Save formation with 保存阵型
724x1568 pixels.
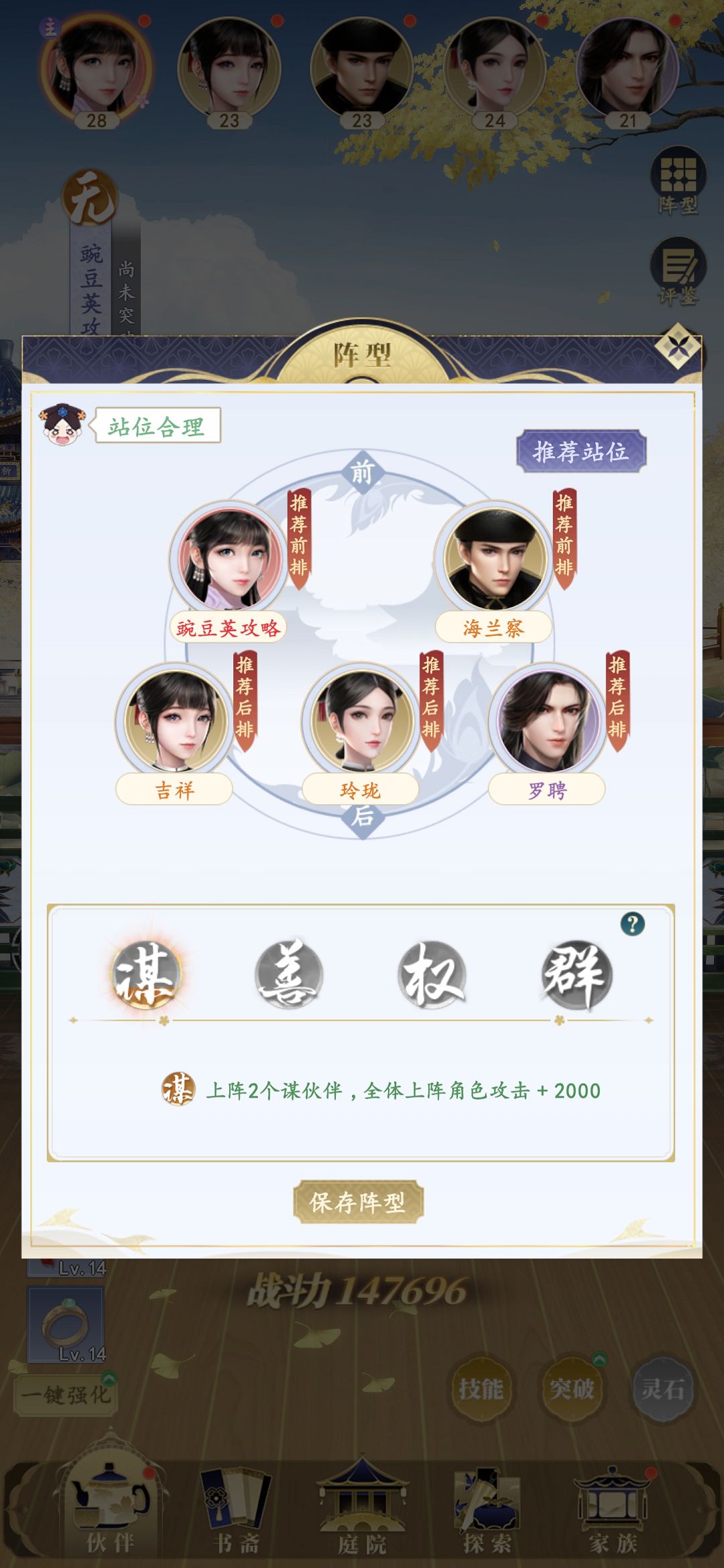tap(358, 1202)
